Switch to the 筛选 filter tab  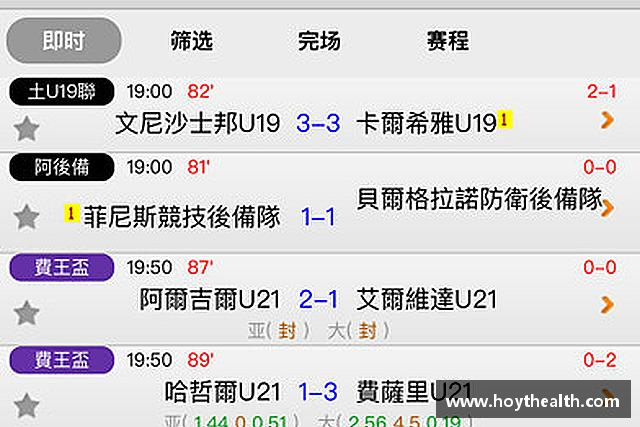pos(191,41)
